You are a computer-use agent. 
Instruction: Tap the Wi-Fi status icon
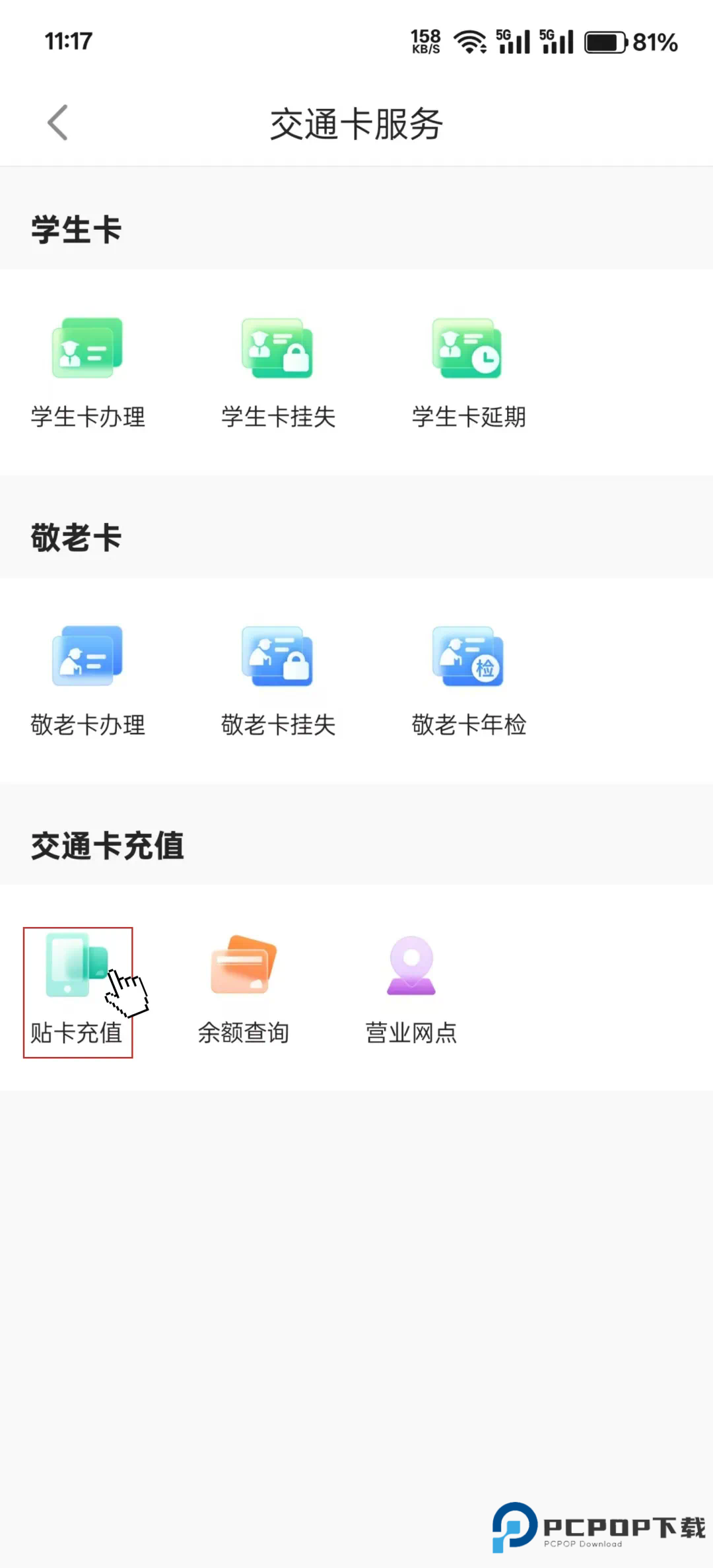click(x=470, y=41)
